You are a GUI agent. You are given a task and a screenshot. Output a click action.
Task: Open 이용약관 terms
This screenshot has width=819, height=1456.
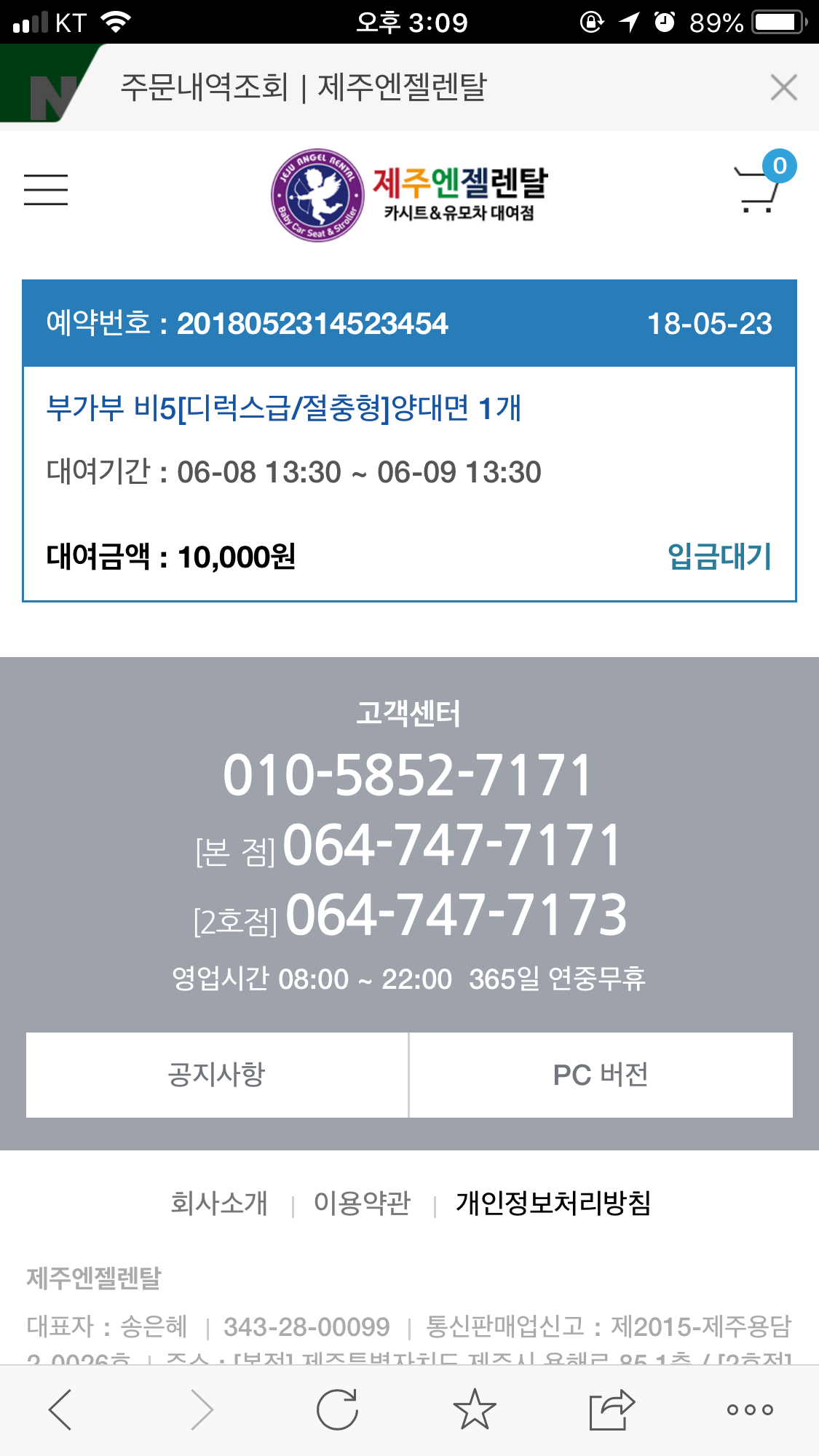tap(362, 1203)
